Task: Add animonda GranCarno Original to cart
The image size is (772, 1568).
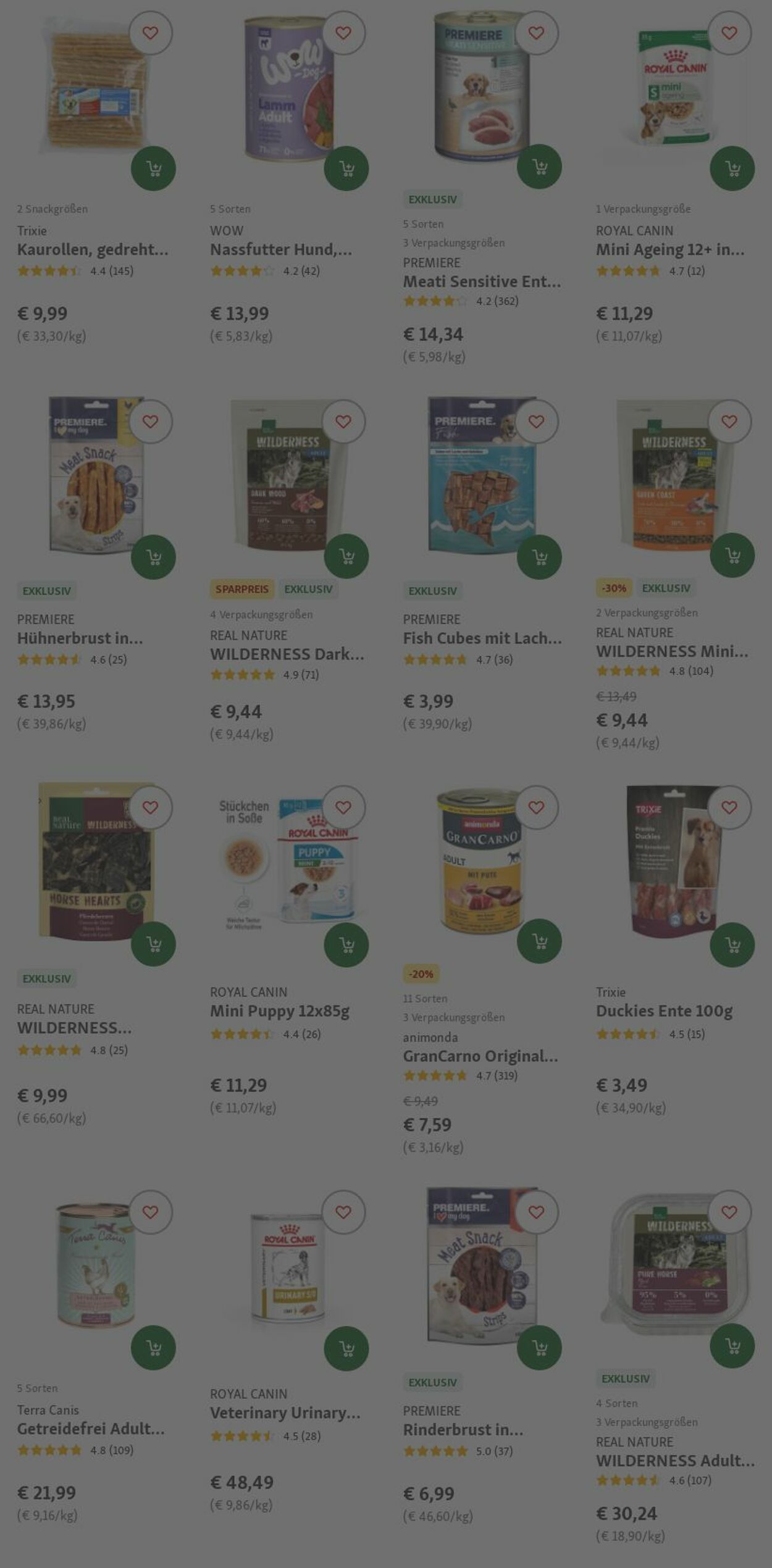Action: (x=539, y=941)
